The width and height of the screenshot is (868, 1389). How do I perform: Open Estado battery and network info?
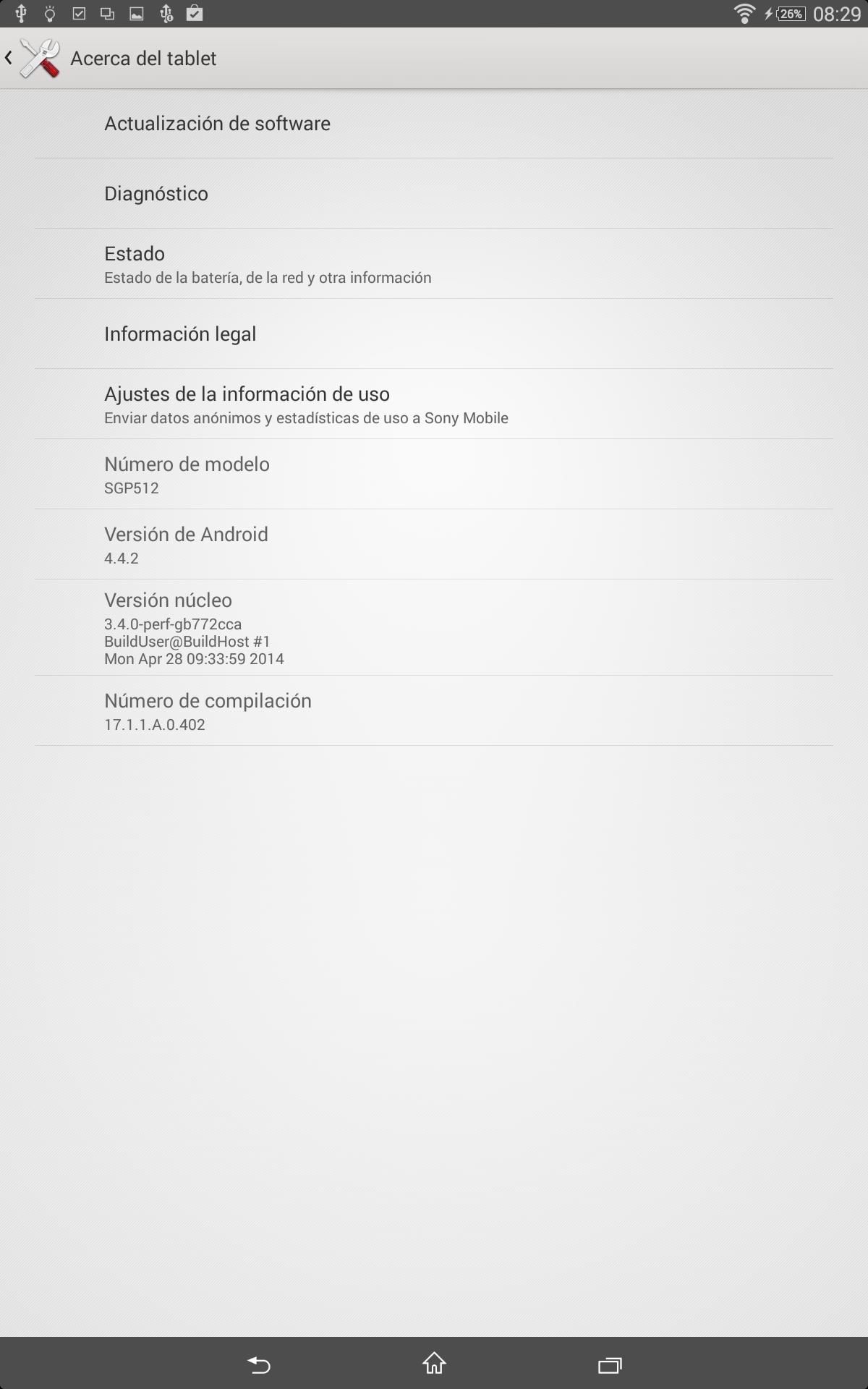click(434, 264)
